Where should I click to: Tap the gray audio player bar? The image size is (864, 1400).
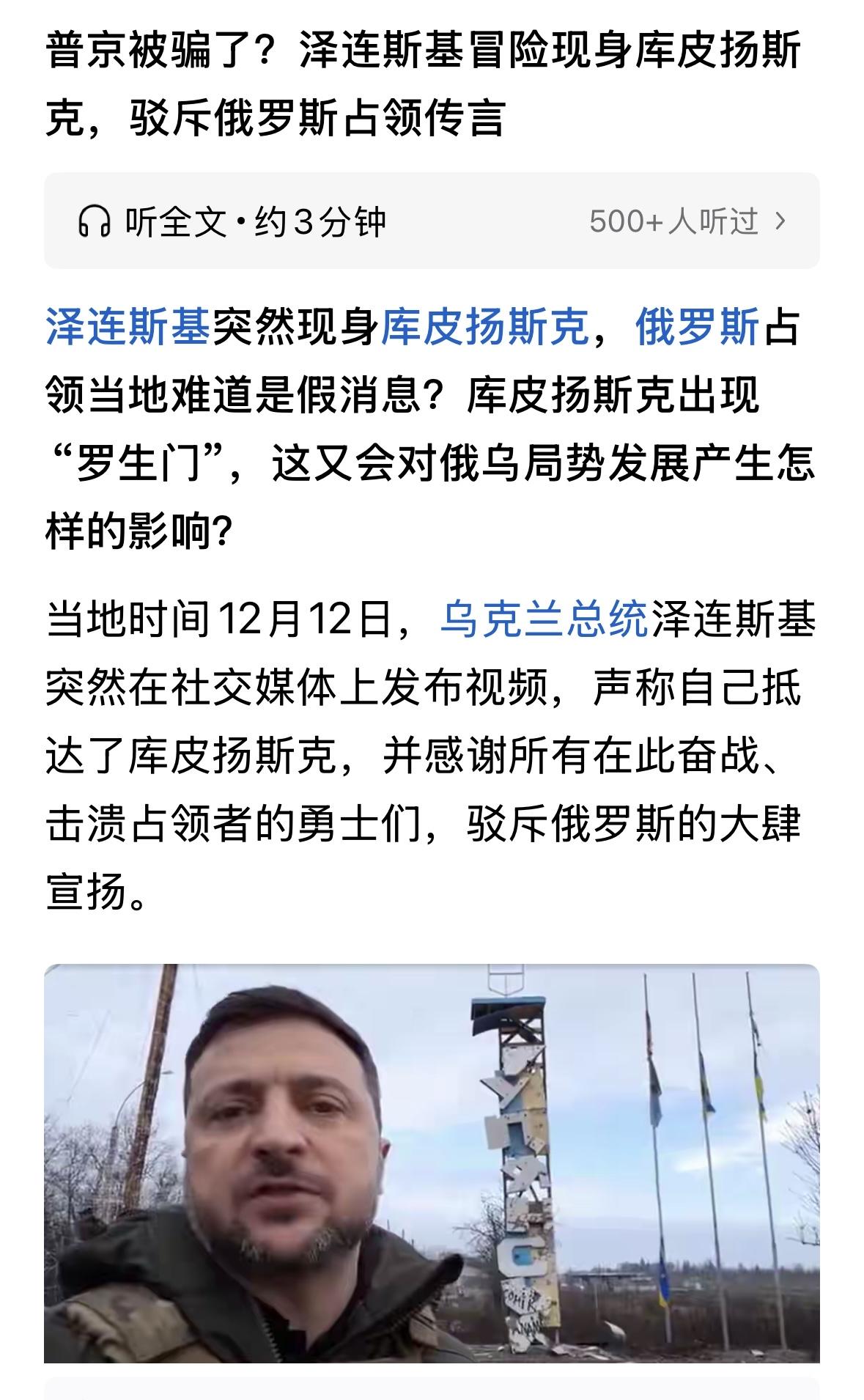(432, 220)
